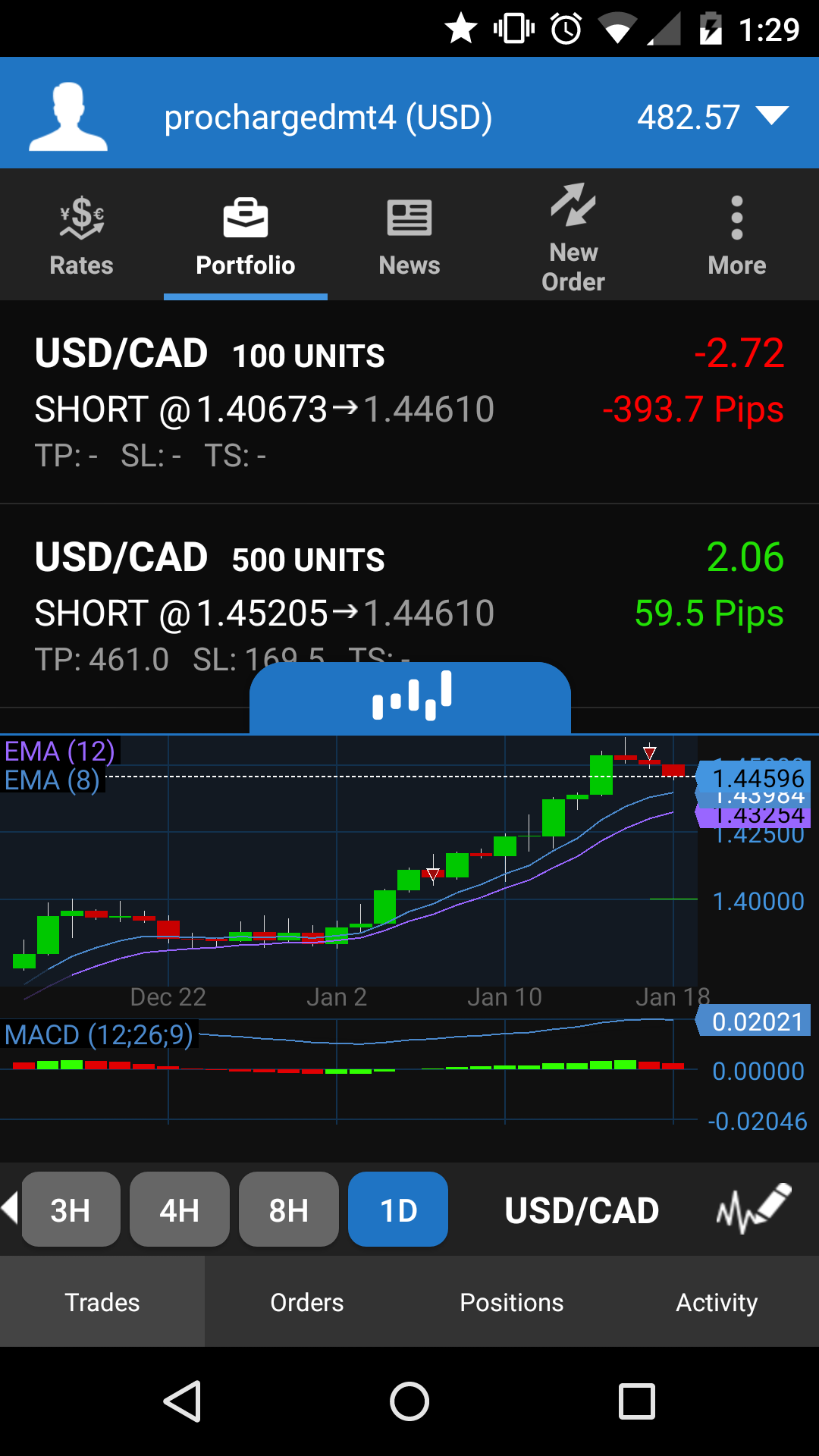
Task: Switch to the Positions tab
Action: [x=512, y=1302]
